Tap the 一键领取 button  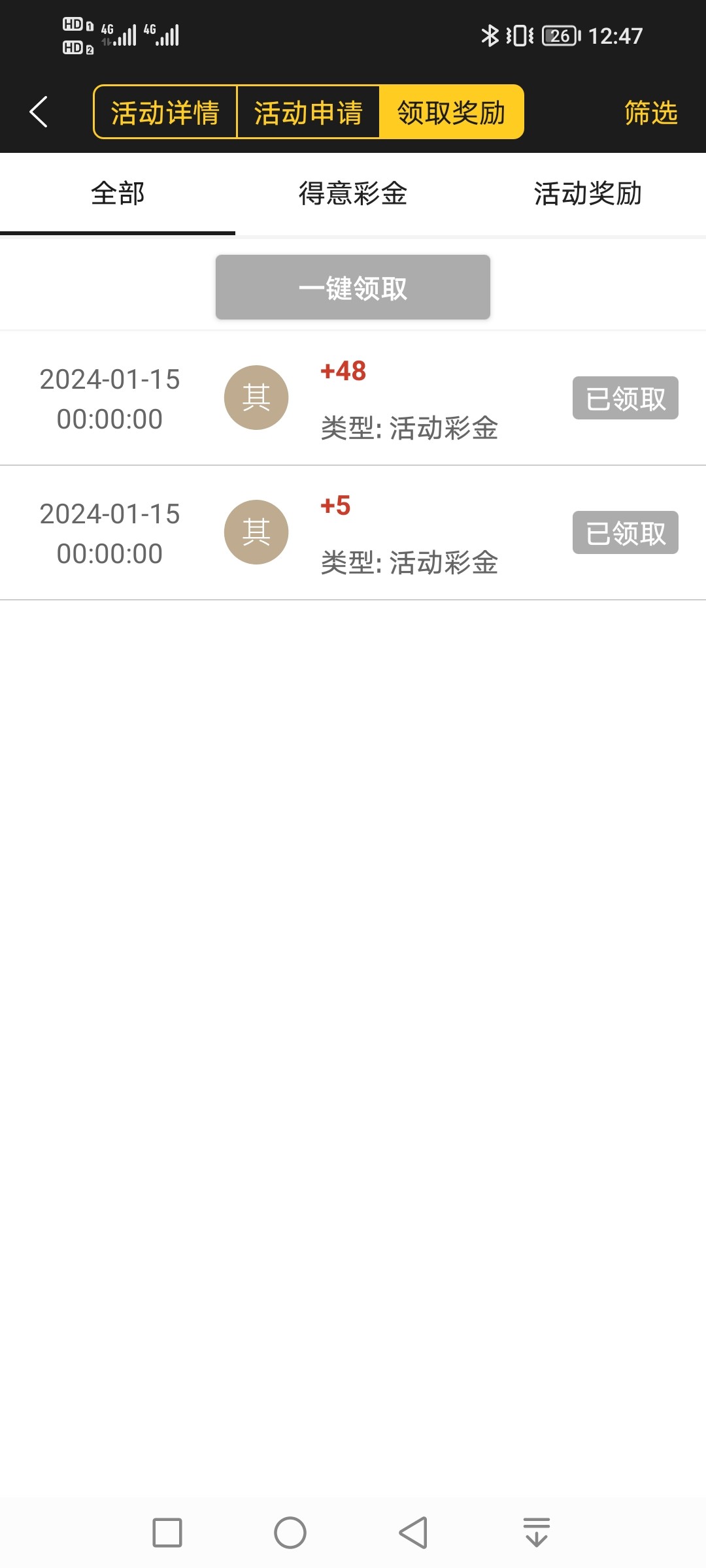tap(353, 287)
